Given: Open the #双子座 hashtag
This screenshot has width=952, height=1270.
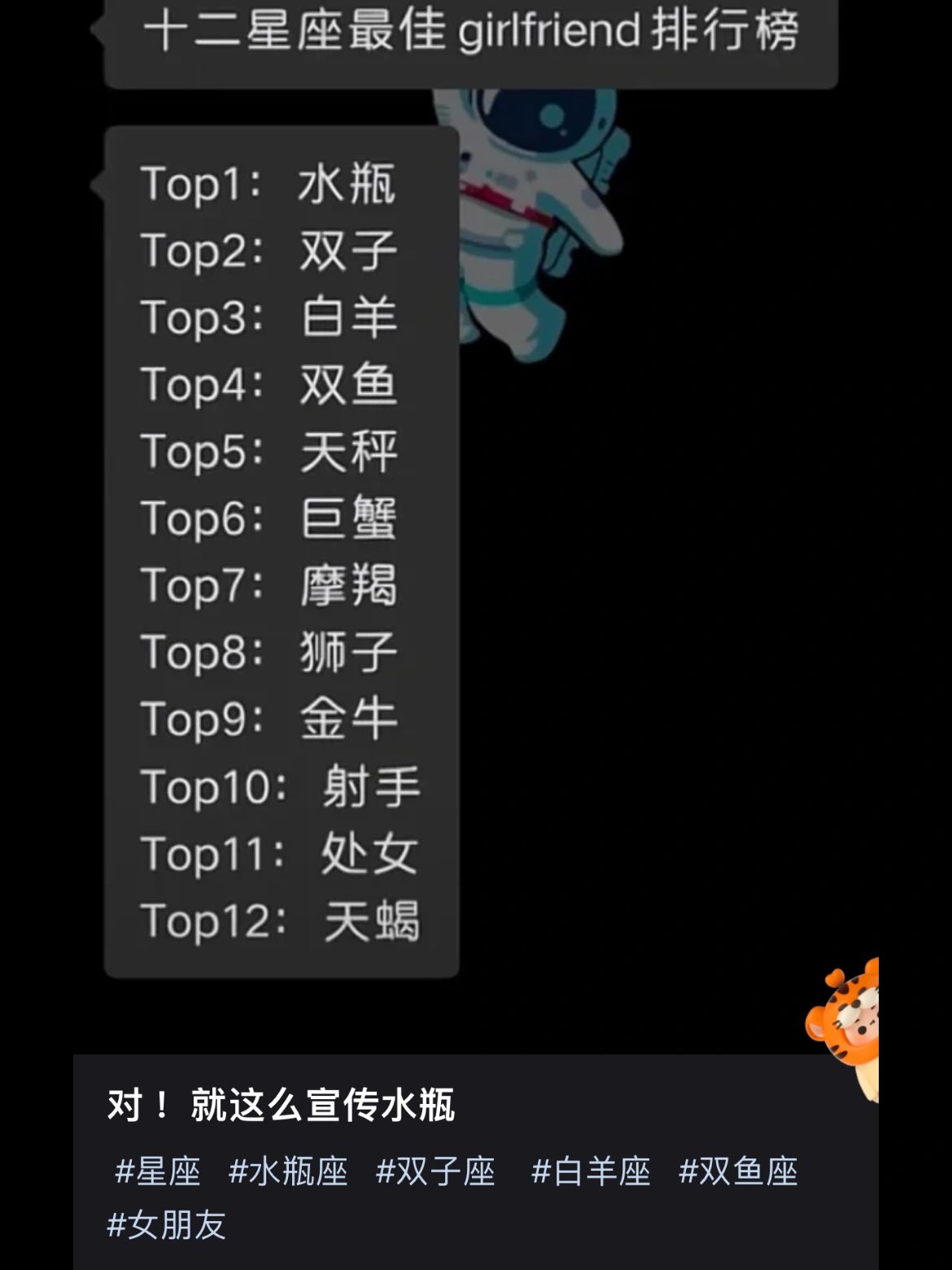Looking at the screenshot, I should pyautogui.click(x=435, y=1171).
